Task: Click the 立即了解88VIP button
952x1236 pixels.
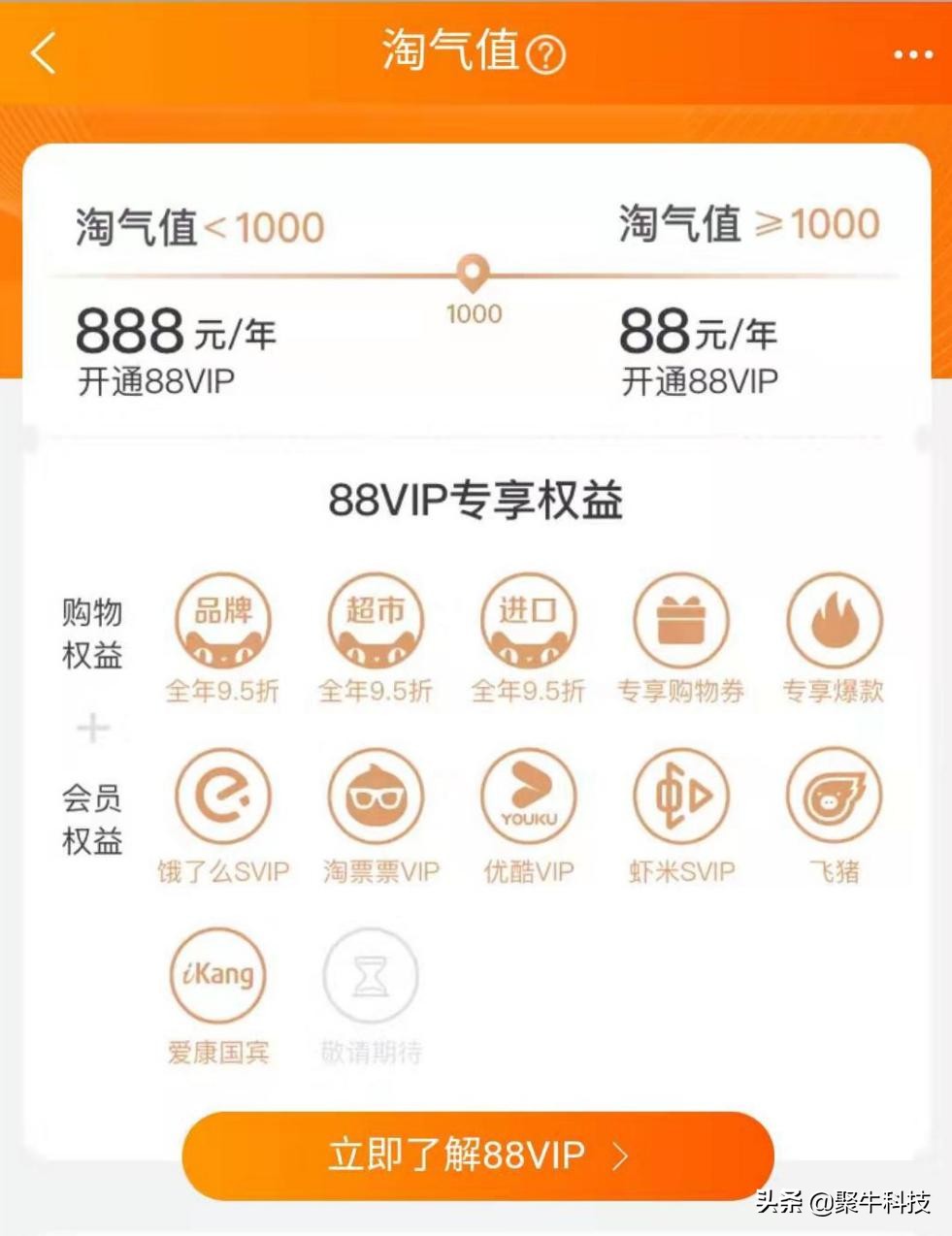Action: tap(476, 1155)
